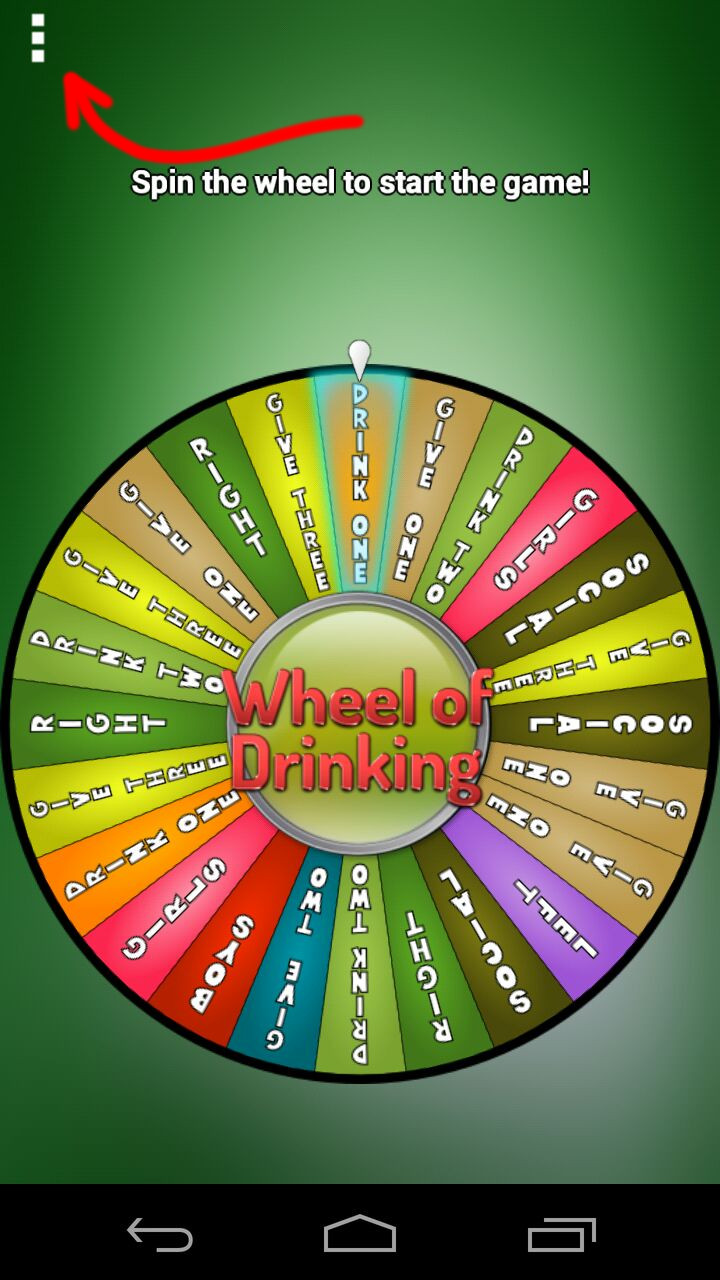Open the three-dot overflow menu
Viewport: 720px width, 1280px height.
coord(38,39)
